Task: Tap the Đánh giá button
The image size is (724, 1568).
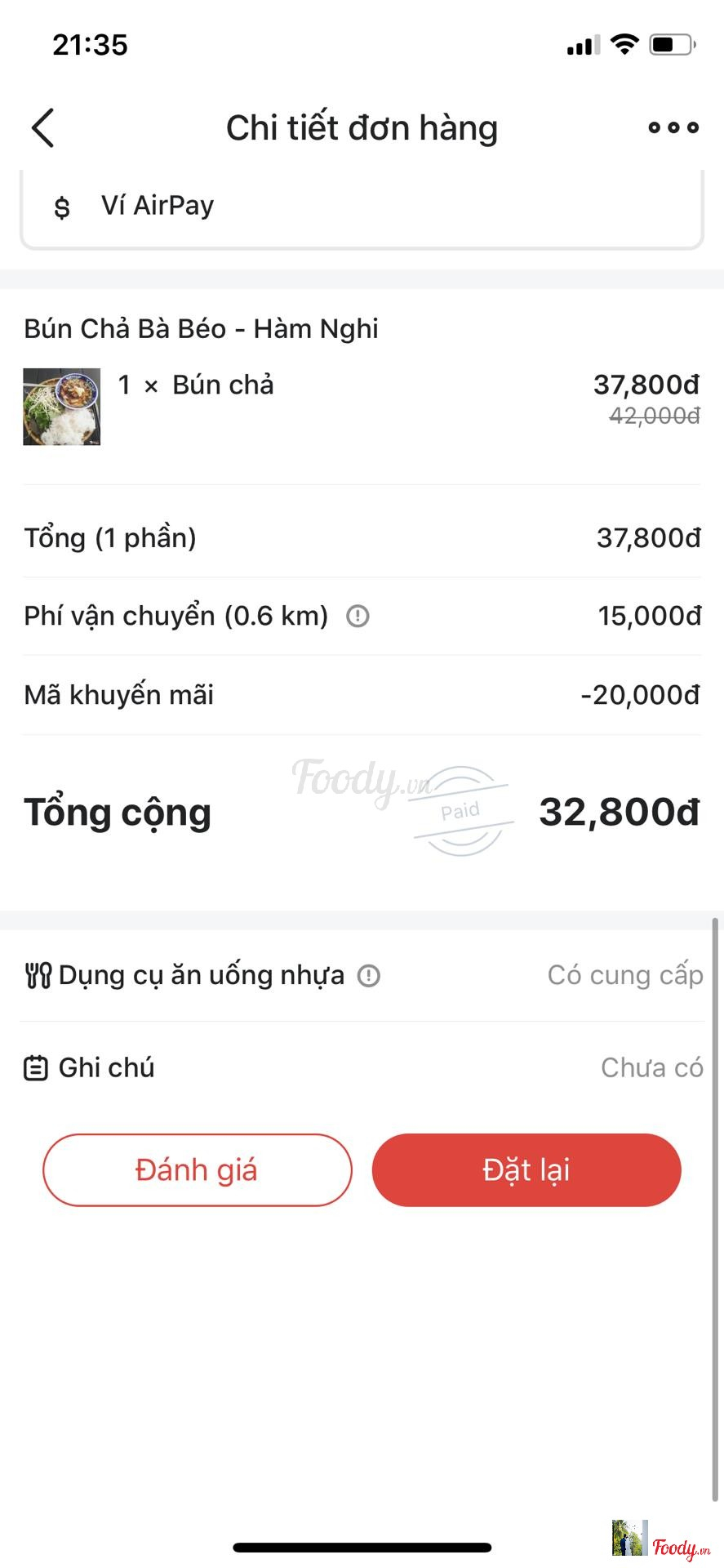Action: point(197,1169)
